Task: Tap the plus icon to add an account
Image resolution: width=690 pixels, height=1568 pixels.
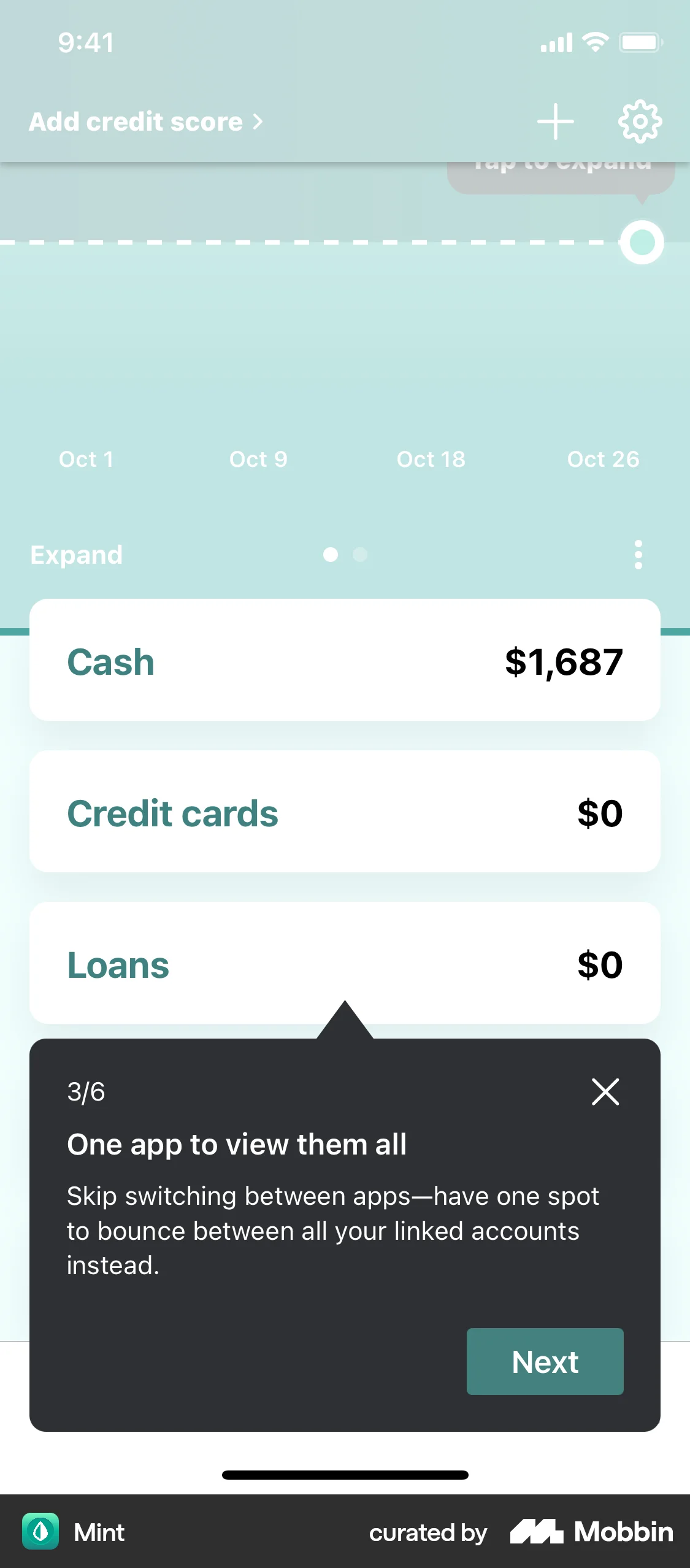Action: [x=554, y=121]
